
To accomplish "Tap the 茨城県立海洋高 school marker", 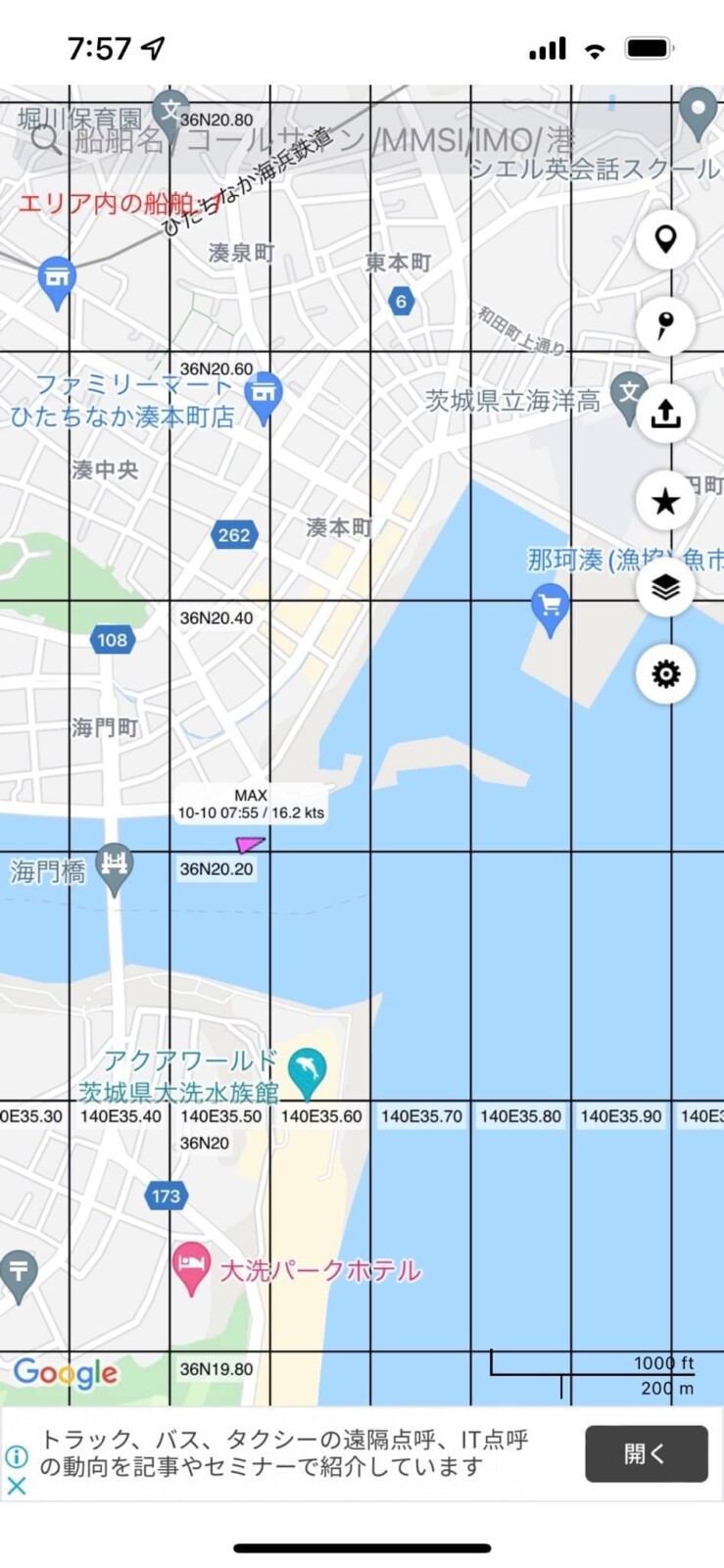I will [x=628, y=394].
